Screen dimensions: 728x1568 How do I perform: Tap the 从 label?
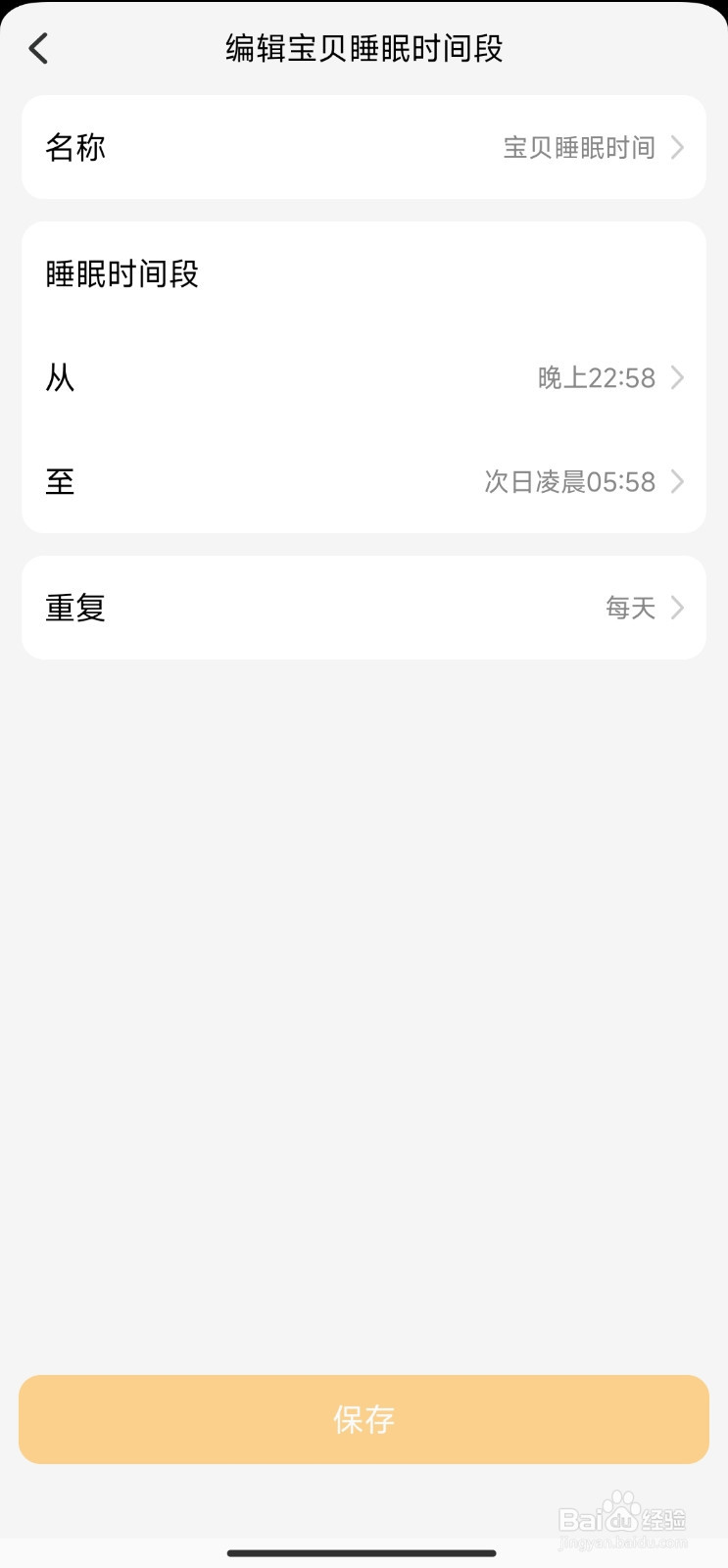coord(60,378)
